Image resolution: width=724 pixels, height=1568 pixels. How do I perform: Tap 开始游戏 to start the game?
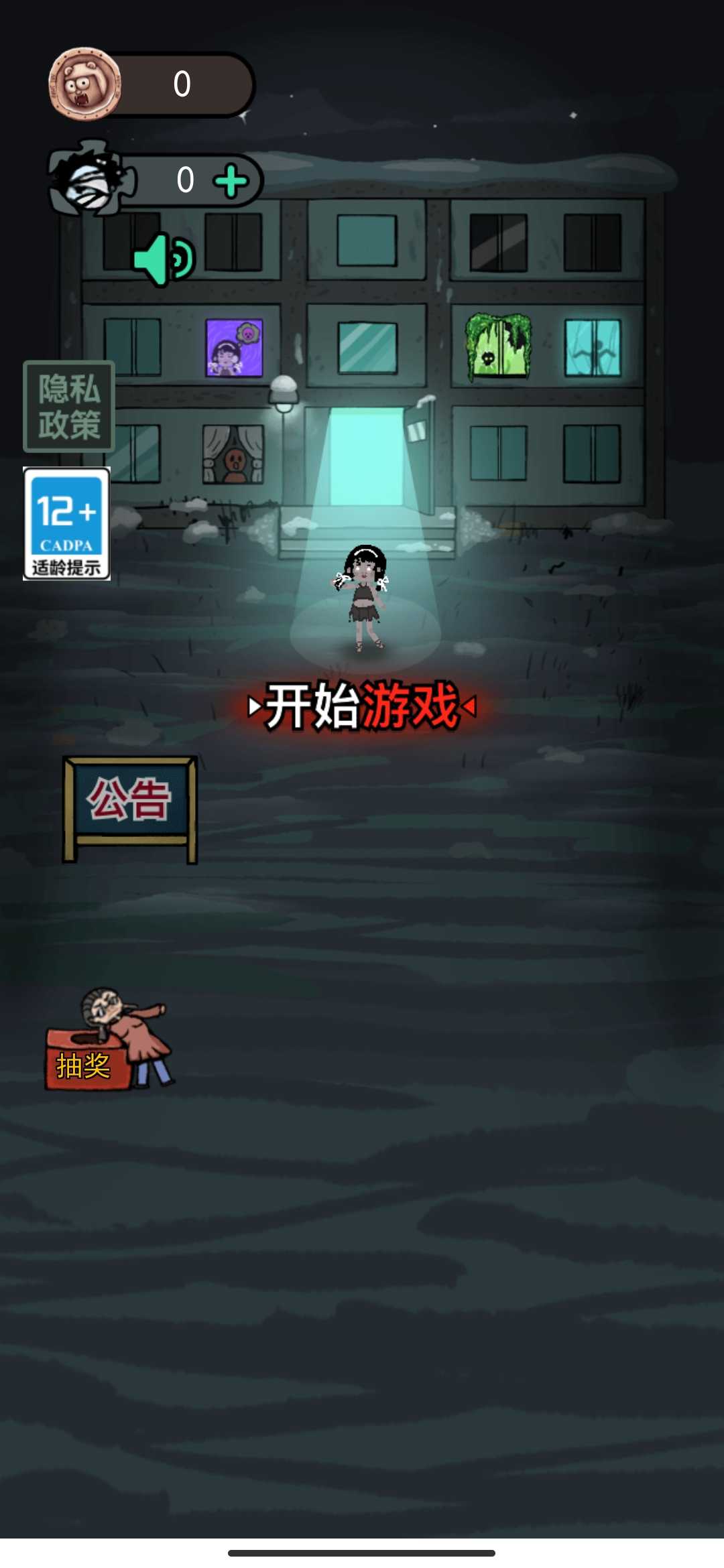(x=362, y=706)
